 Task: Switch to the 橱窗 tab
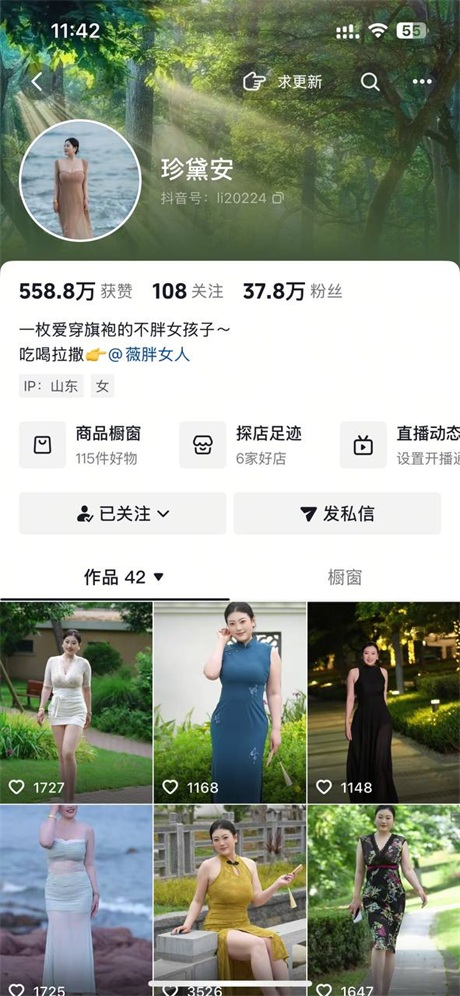point(344,577)
